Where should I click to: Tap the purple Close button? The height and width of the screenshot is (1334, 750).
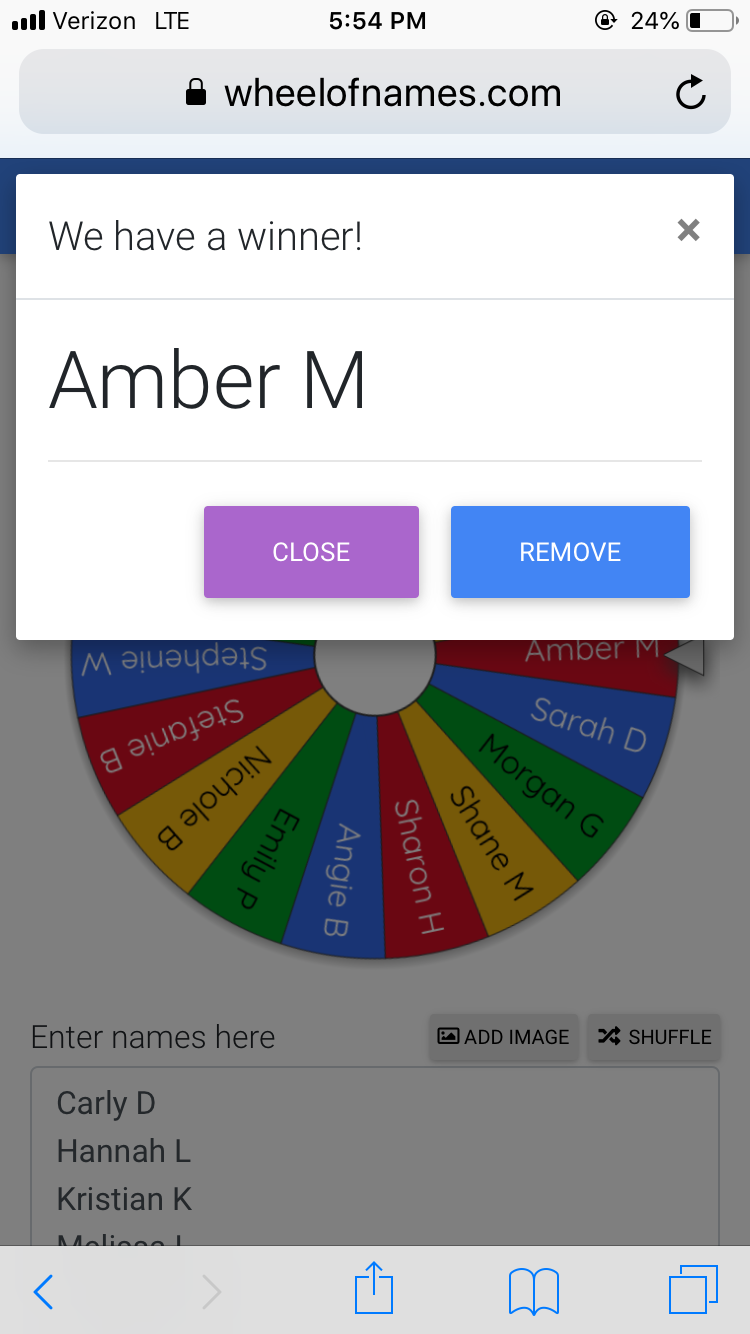pyautogui.click(x=311, y=552)
